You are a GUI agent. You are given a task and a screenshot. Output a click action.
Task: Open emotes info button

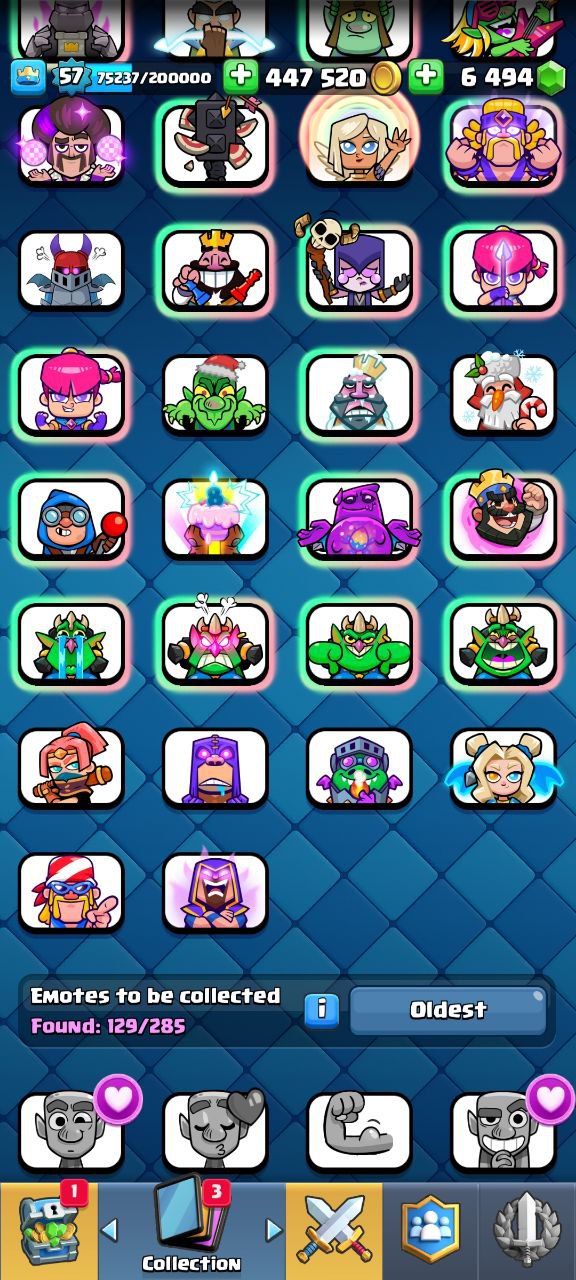[x=321, y=1010]
